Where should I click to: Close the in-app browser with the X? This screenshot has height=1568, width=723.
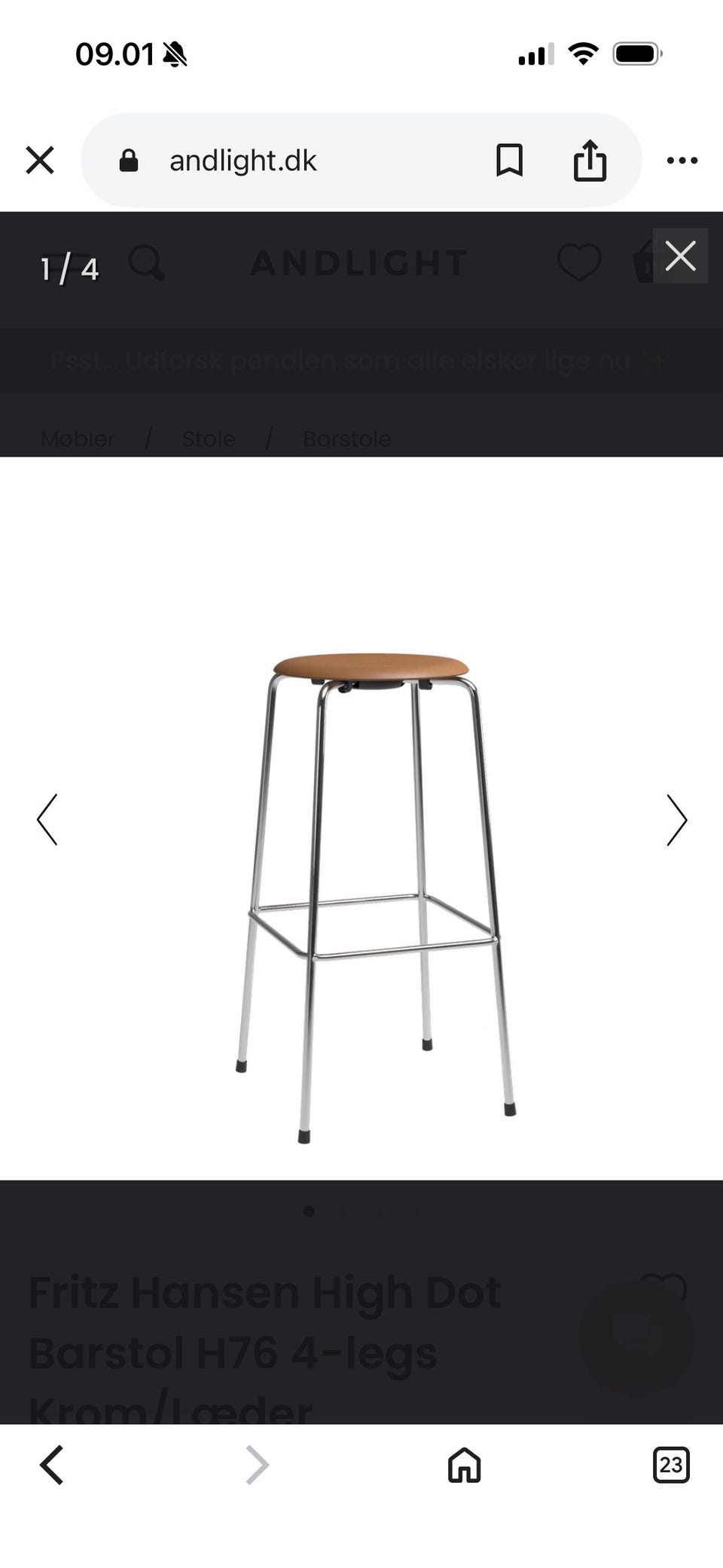[40, 160]
